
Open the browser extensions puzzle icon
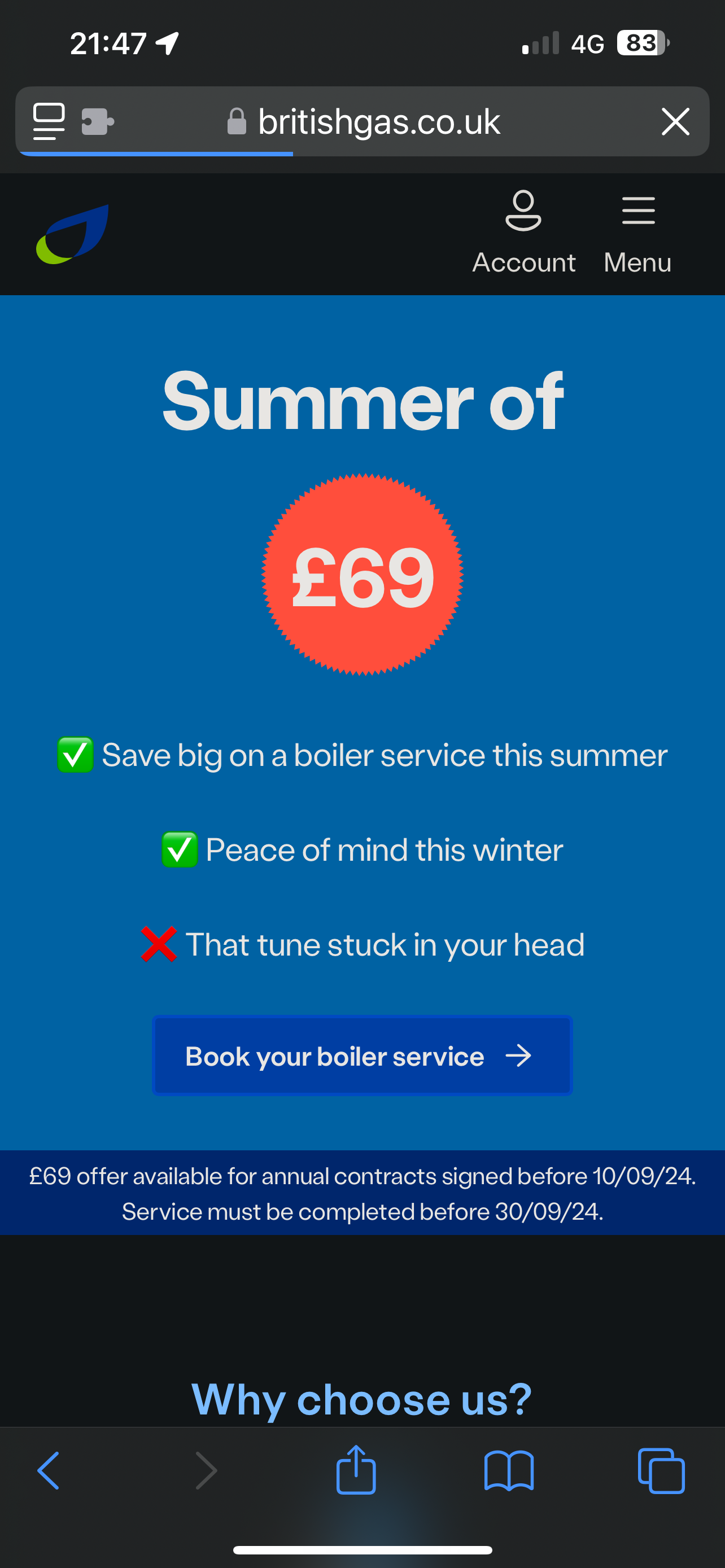point(97,121)
